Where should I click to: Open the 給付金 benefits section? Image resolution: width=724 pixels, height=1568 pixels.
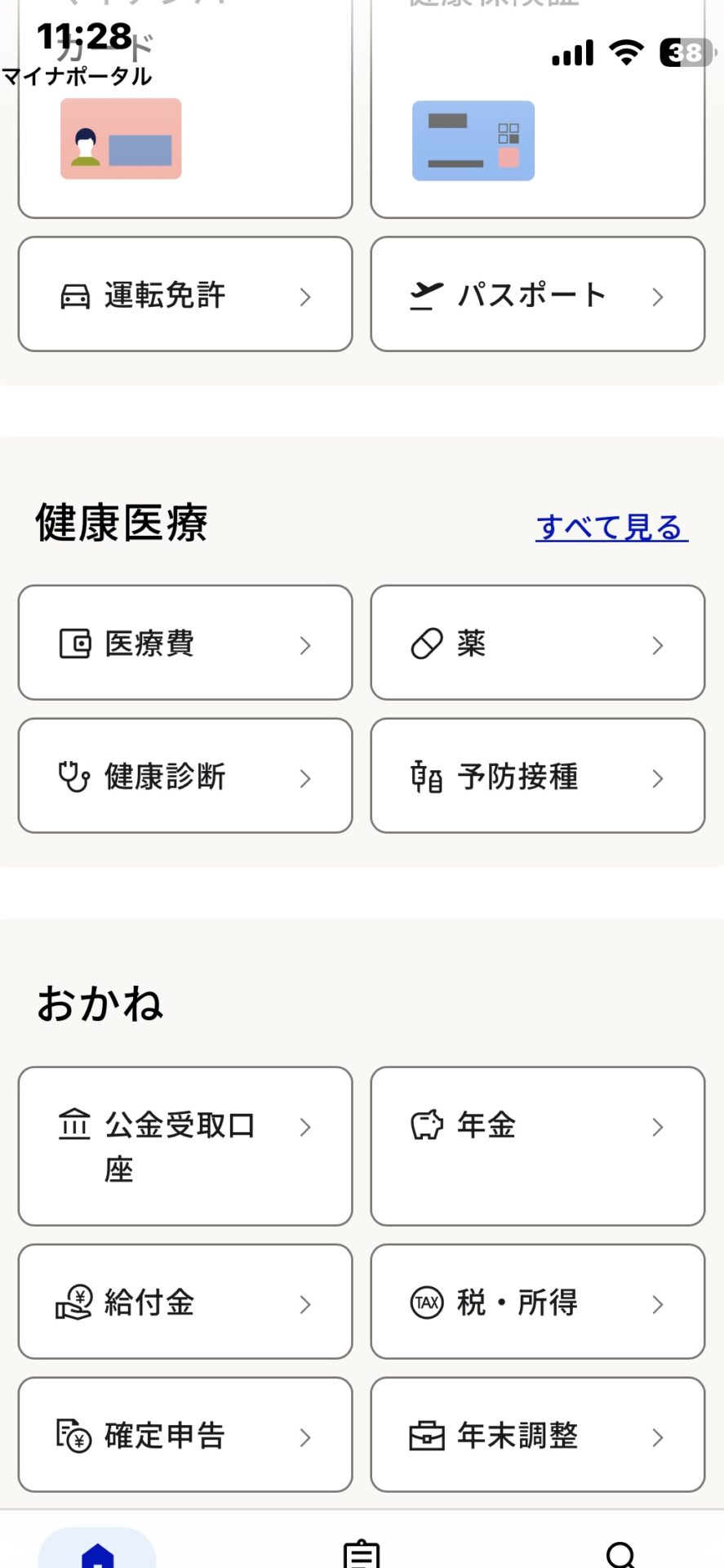coord(185,1302)
